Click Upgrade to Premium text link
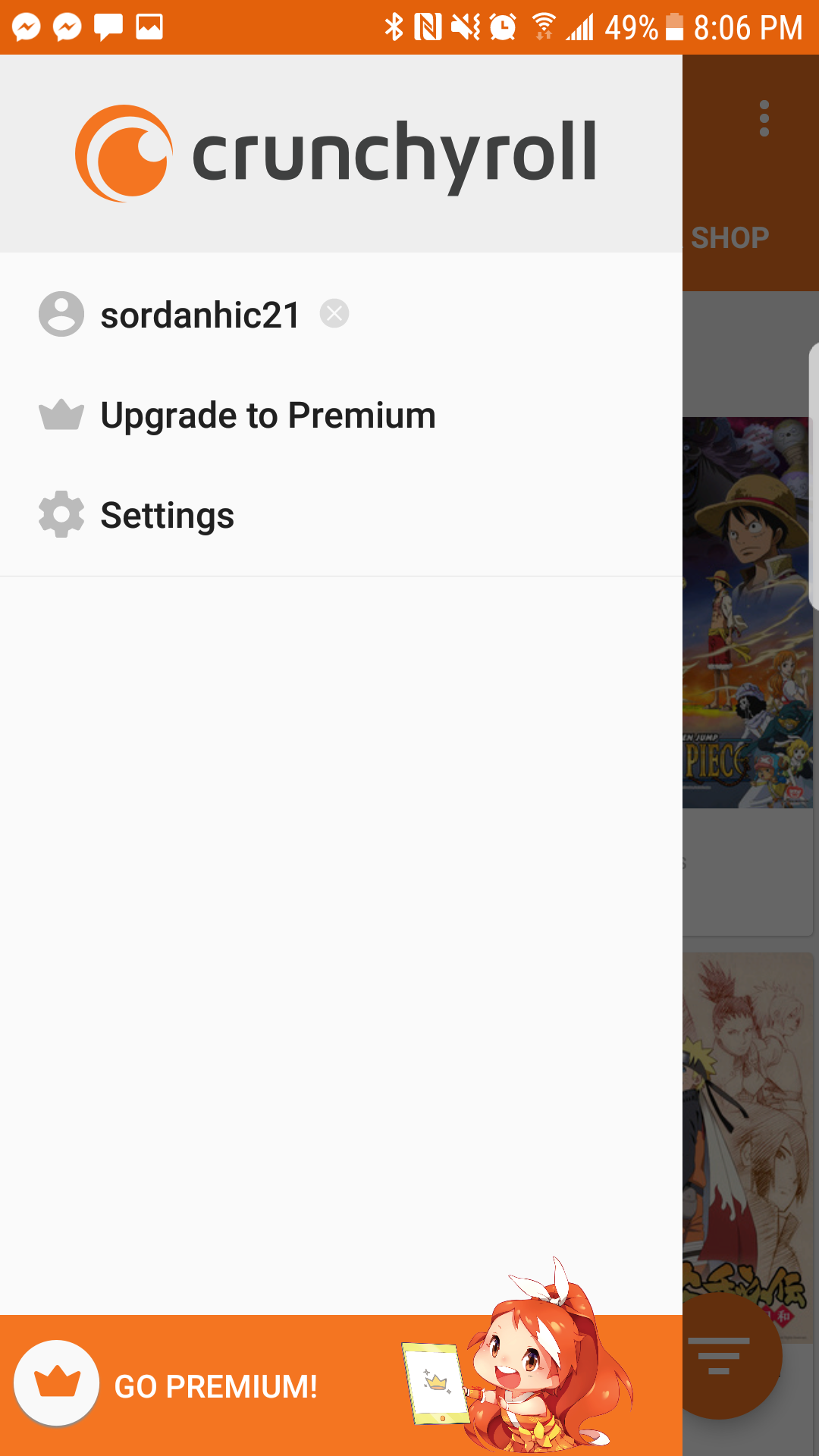This screenshot has width=819, height=1456. click(268, 414)
